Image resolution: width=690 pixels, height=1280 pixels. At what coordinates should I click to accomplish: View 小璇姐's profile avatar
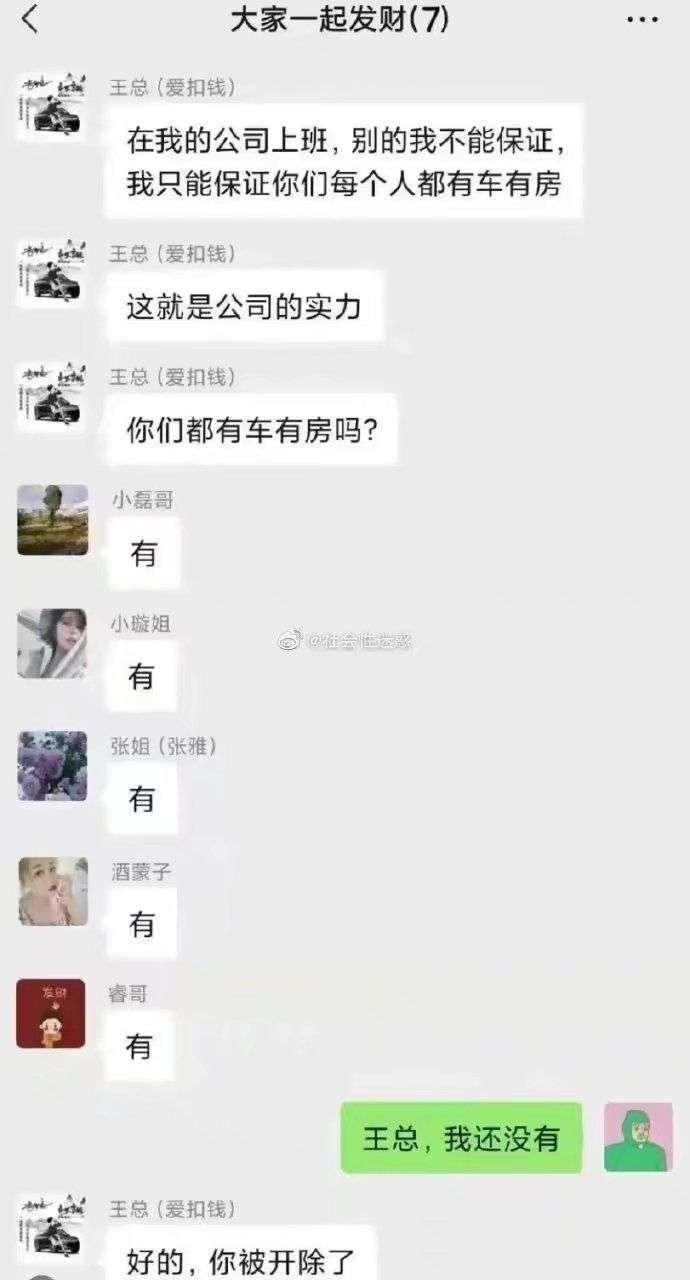(52, 644)
